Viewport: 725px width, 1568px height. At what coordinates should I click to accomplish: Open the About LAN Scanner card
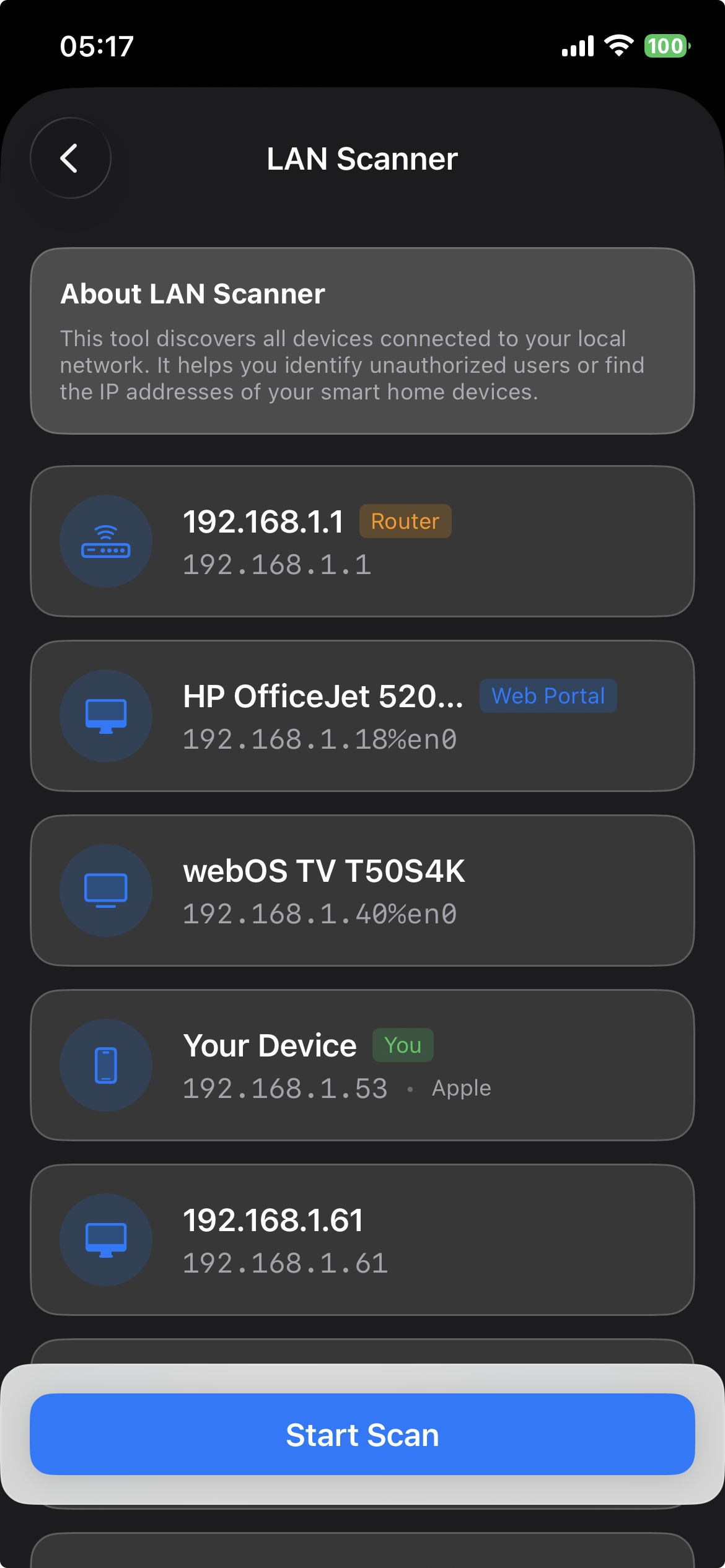(362, 339)
